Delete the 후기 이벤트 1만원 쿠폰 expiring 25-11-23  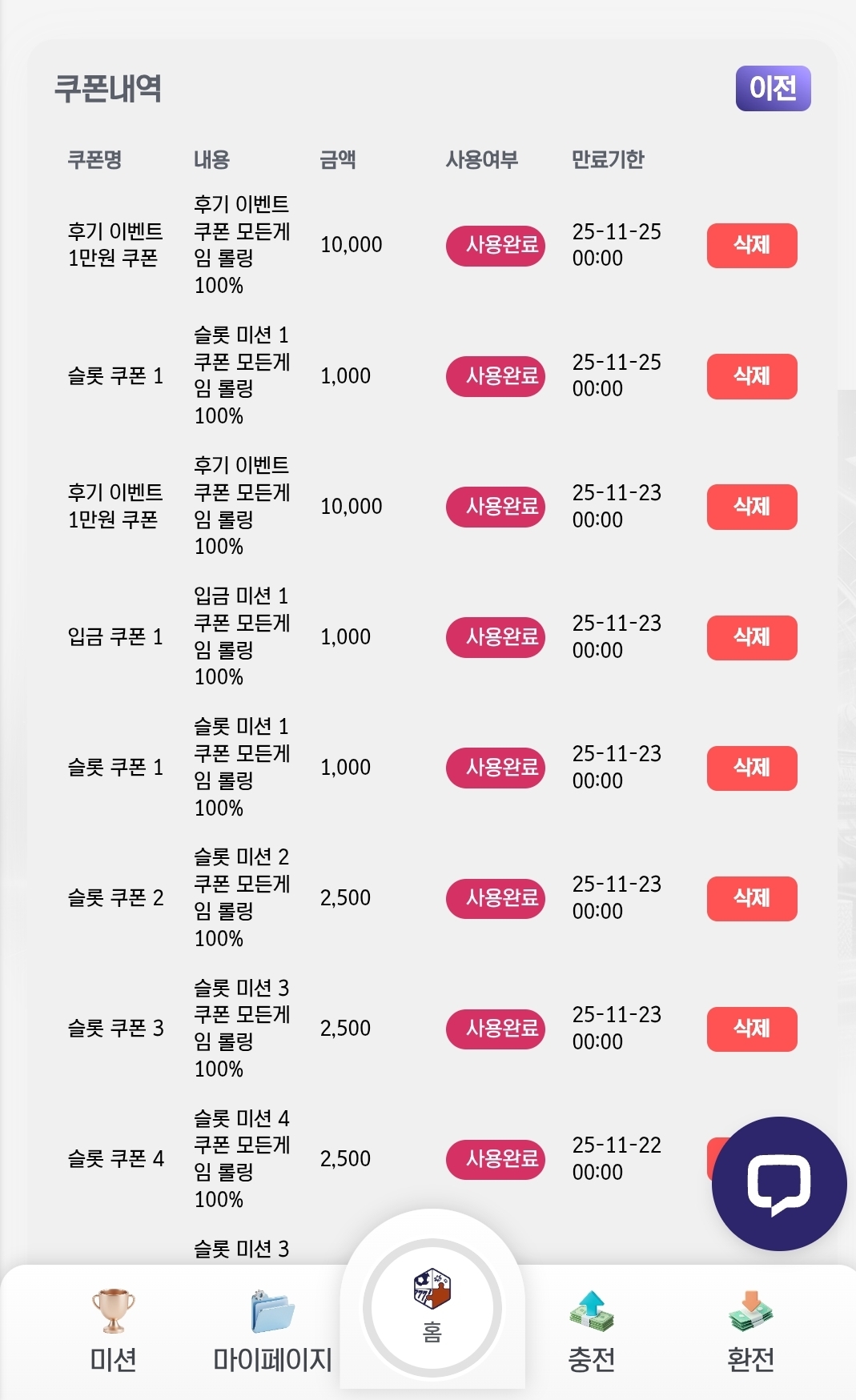click(751, 507)
